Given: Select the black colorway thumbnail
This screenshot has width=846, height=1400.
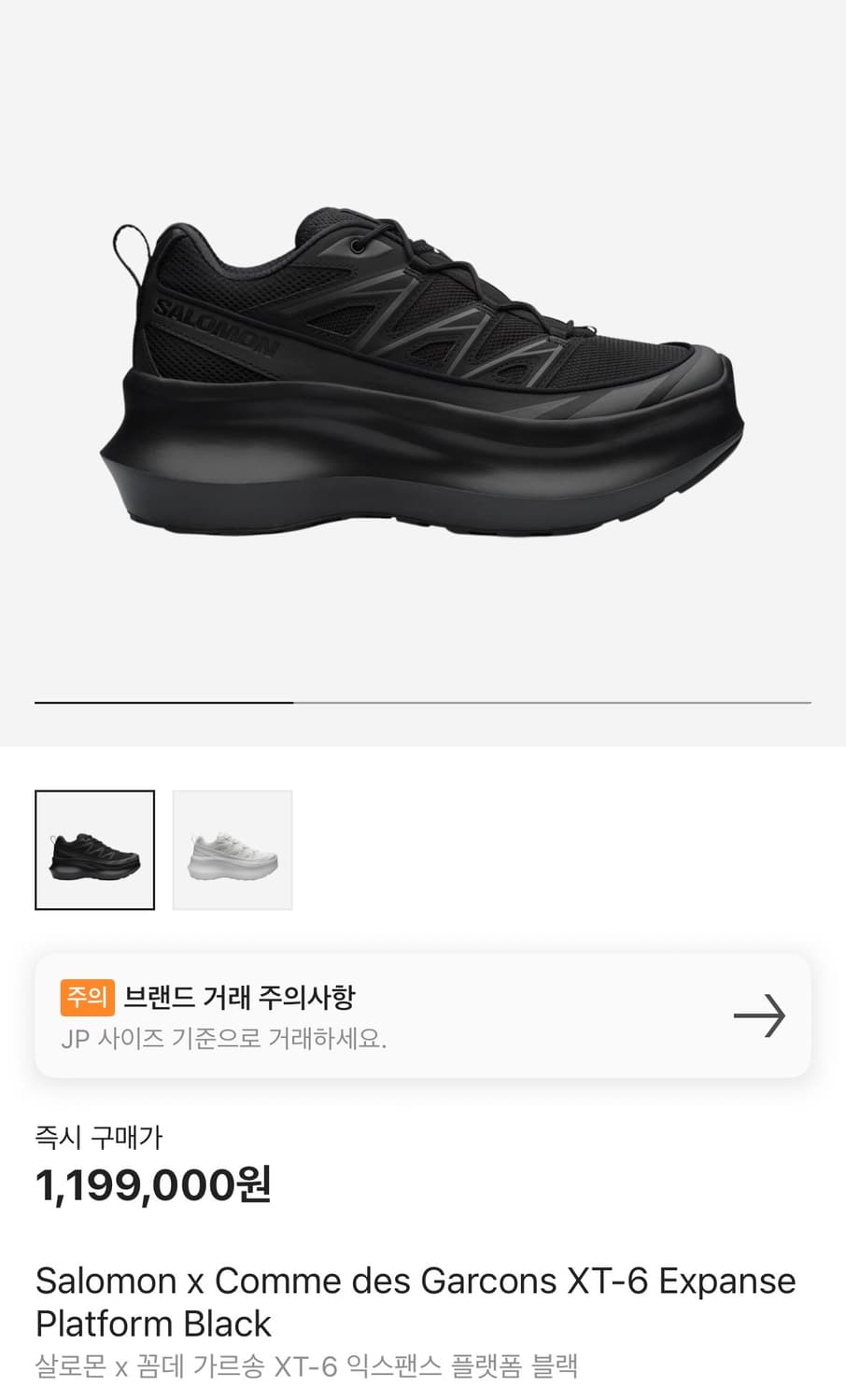Looking at the screenshot, I should pos(94,848).
